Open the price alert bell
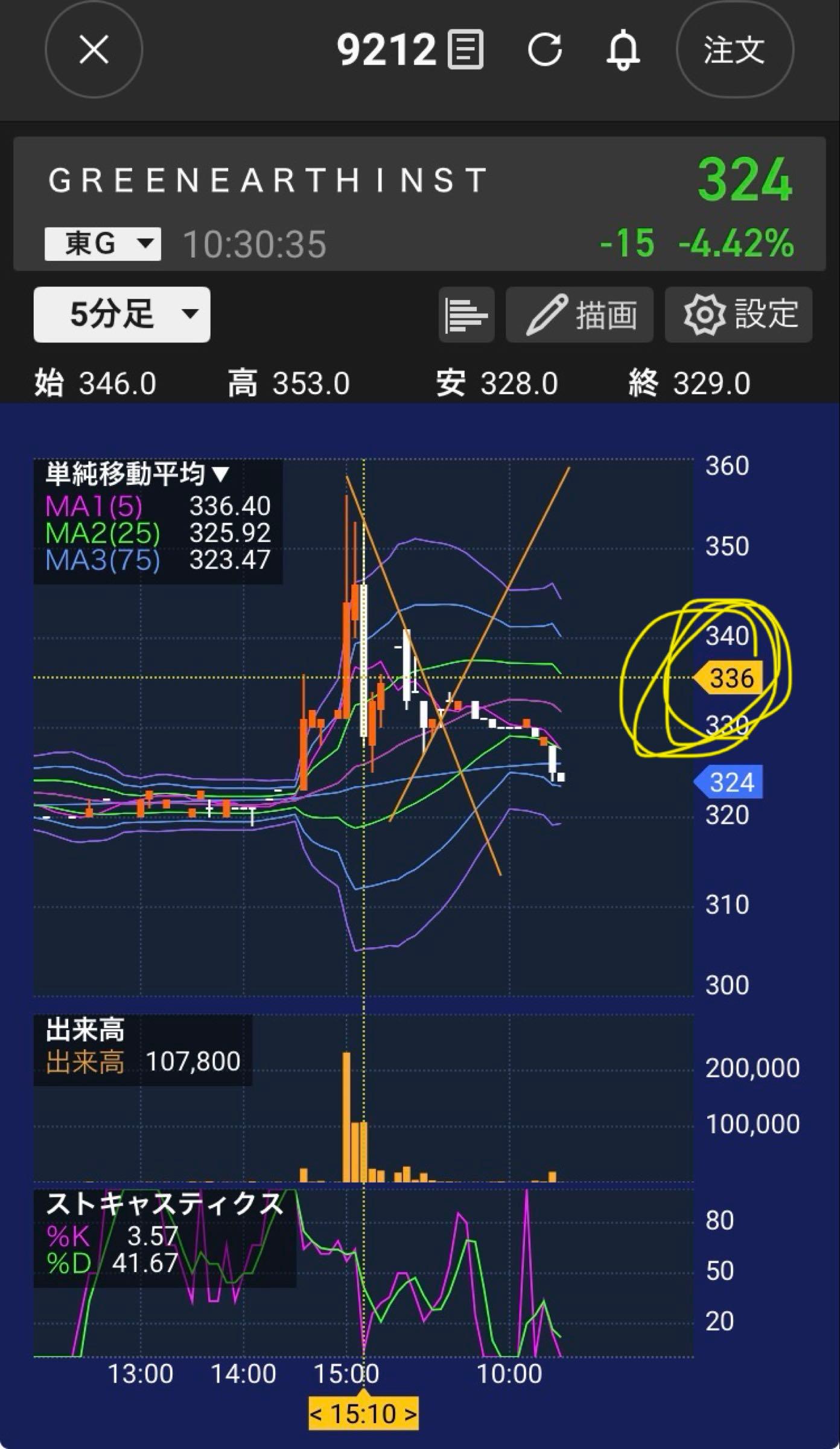 click(623, 50)
